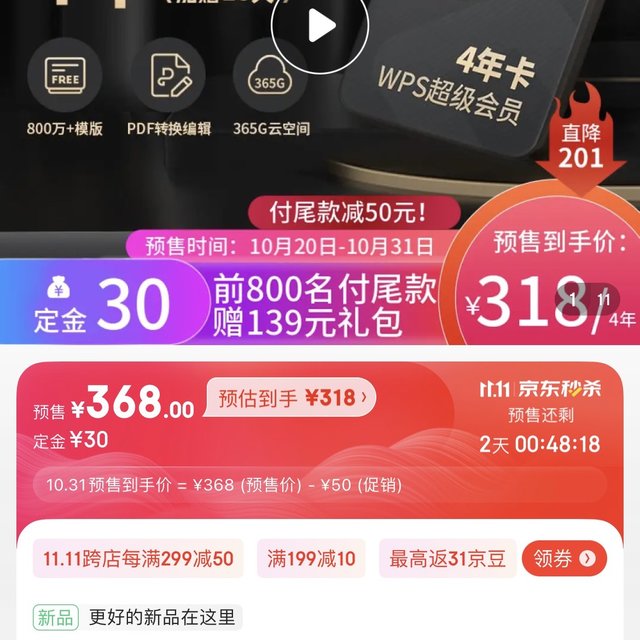
Task: View the 满199减10 coupon
Action: point(311,559)
